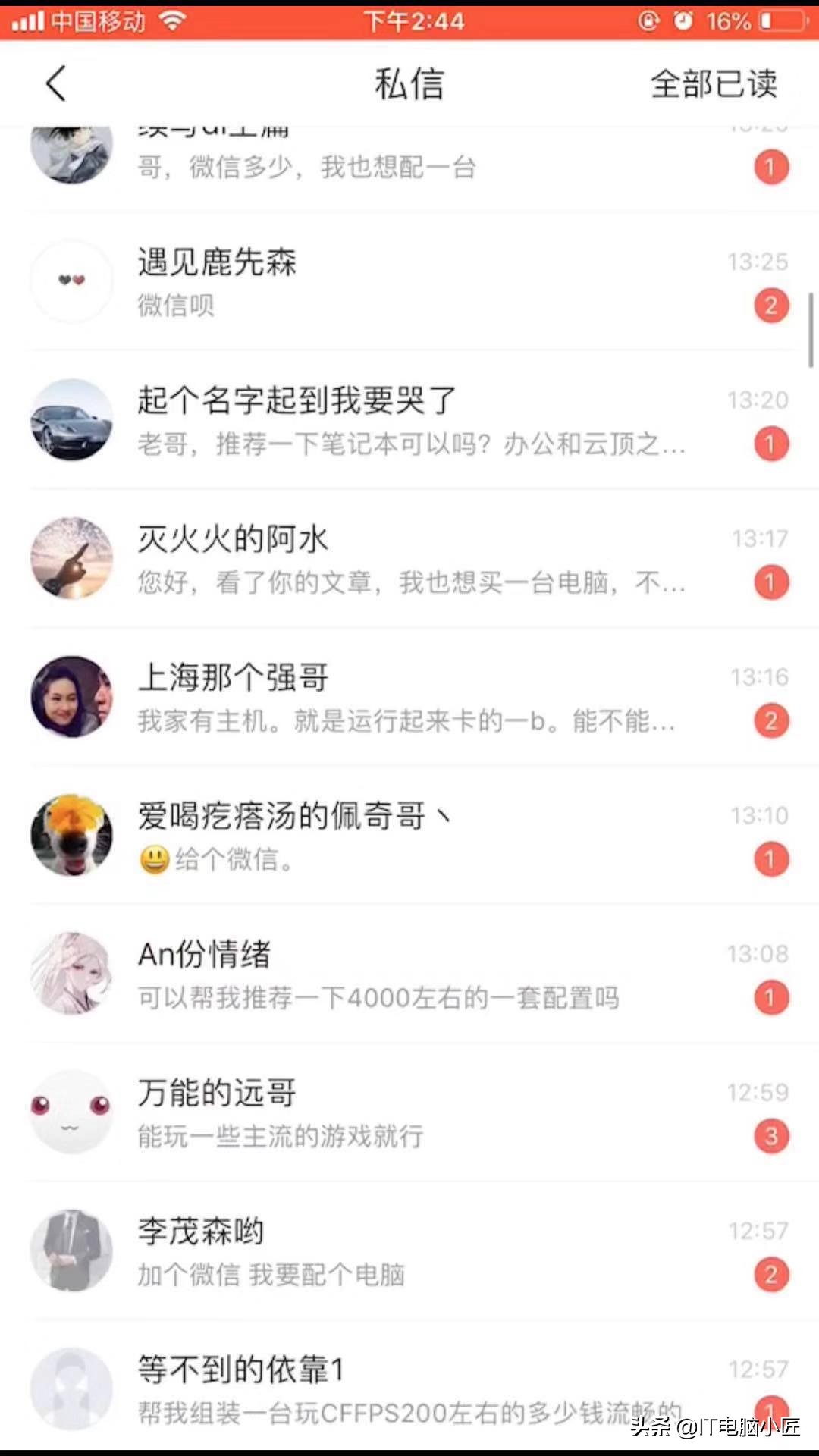819x1456 pixels.
Task: Tap the unread badge showing 2 on 李茂森哟
Action: (x=771, y=1275)
